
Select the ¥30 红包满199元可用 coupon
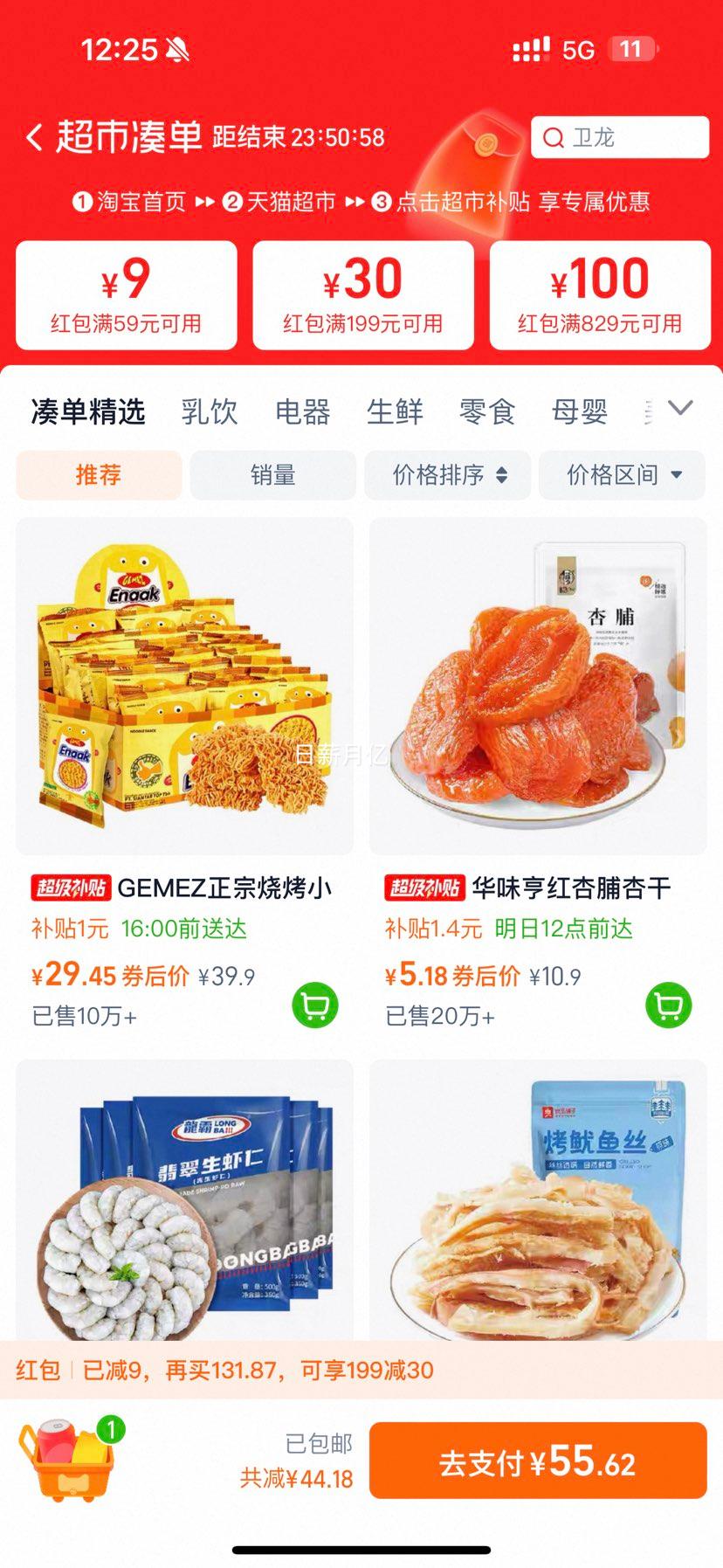click(x=362, y=295)
